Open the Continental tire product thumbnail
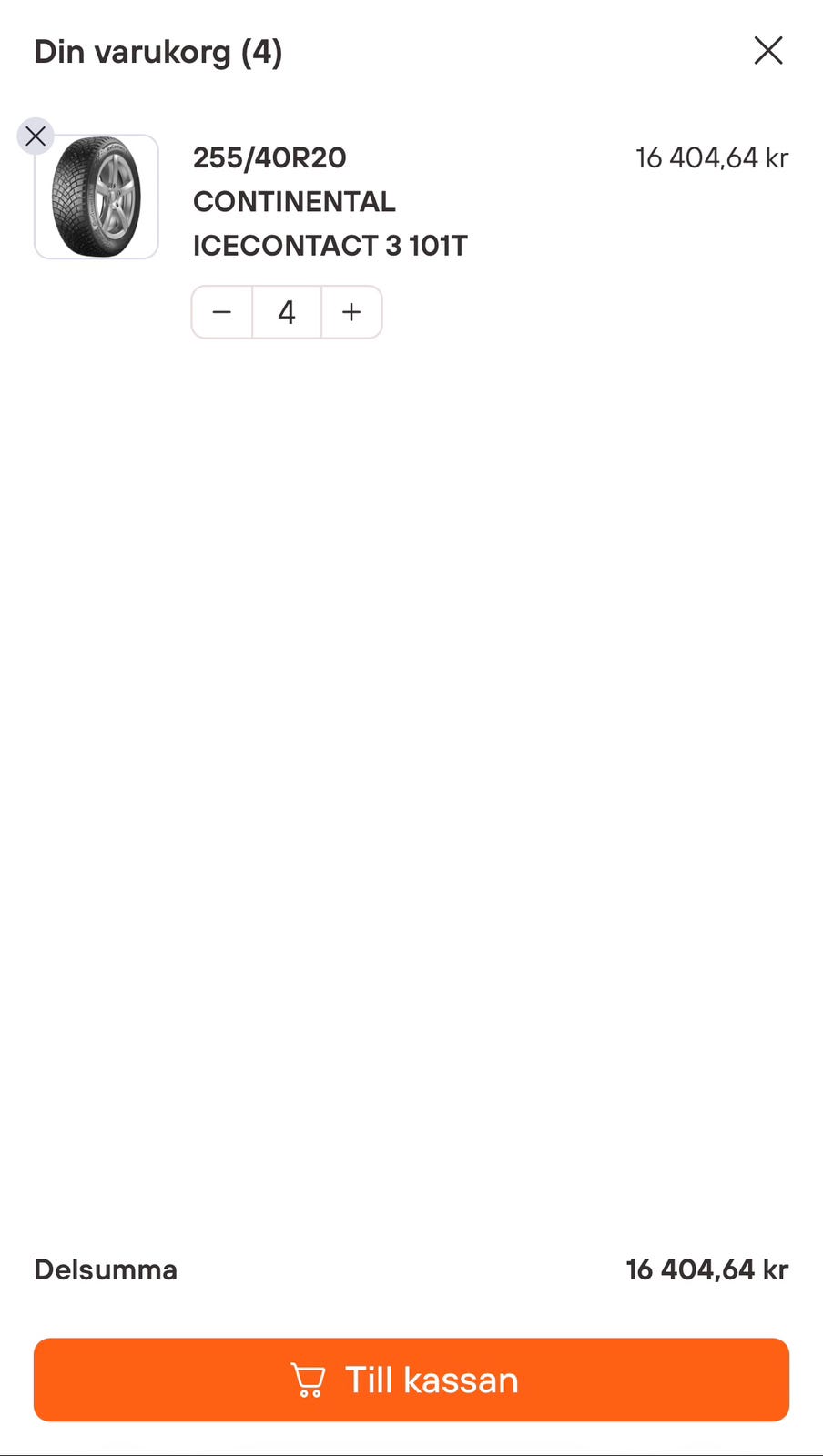The width and height of the screenshot is (823, 1456). 97,197
